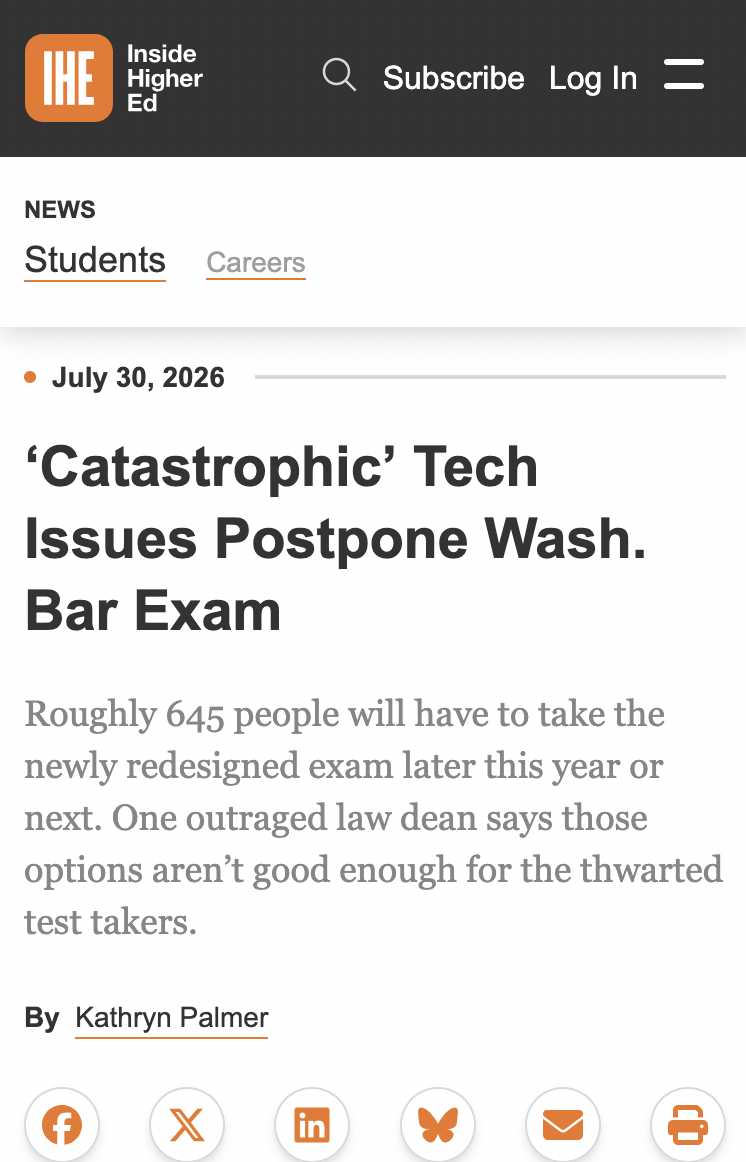
Task: Share the article on Facebook
Action: 61,1125
